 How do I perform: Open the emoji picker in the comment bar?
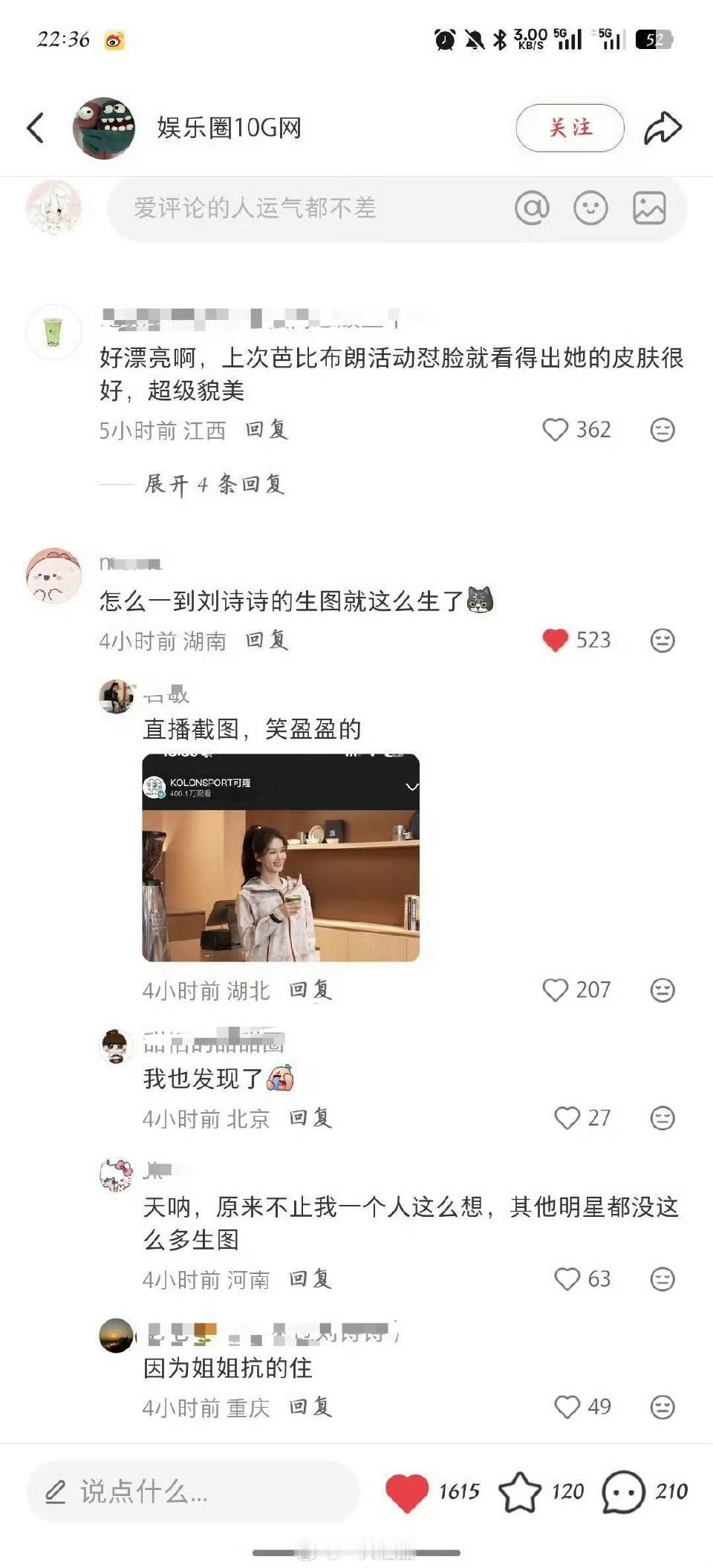click(x=588, y=209)
